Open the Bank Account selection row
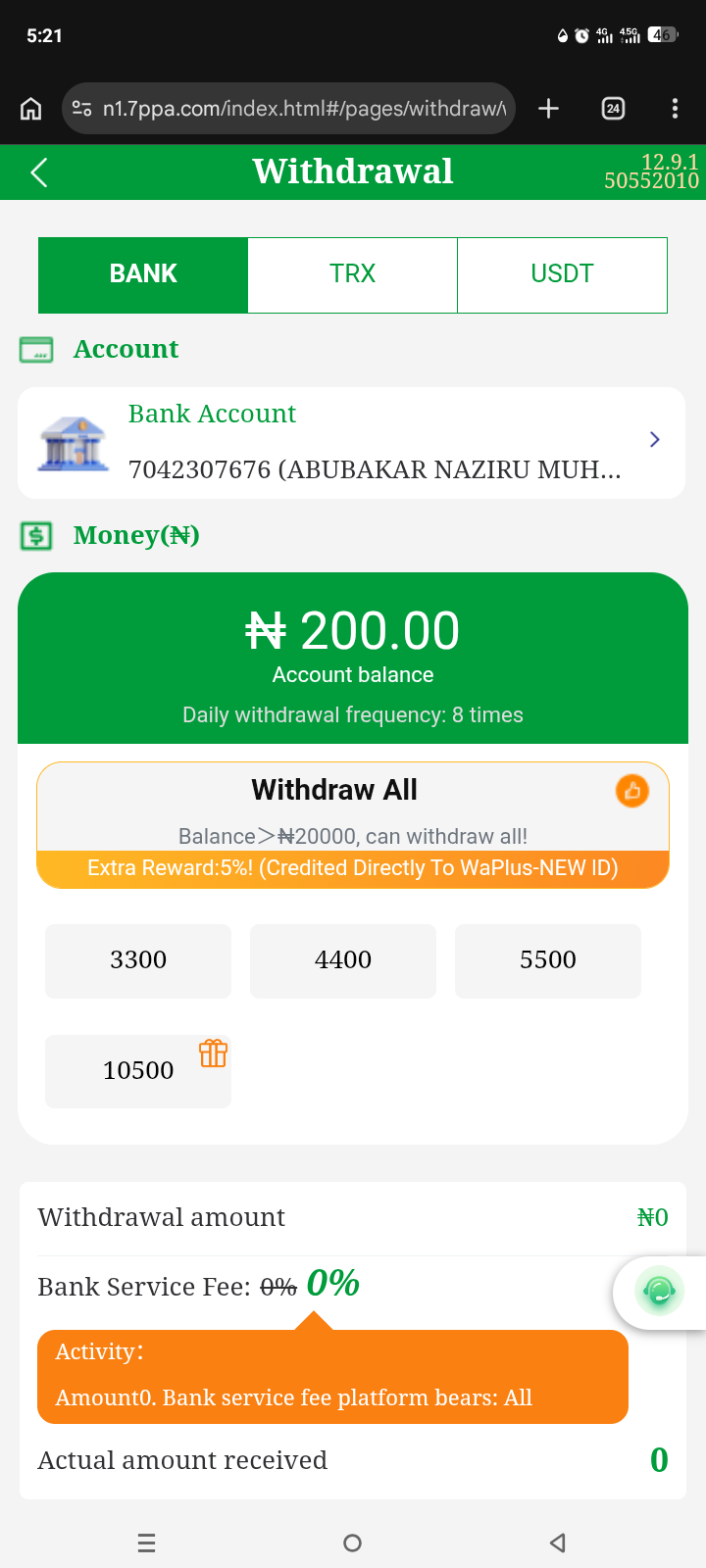Image resolution: width=706 pixels, height=1568 pixels. point(351,443)
